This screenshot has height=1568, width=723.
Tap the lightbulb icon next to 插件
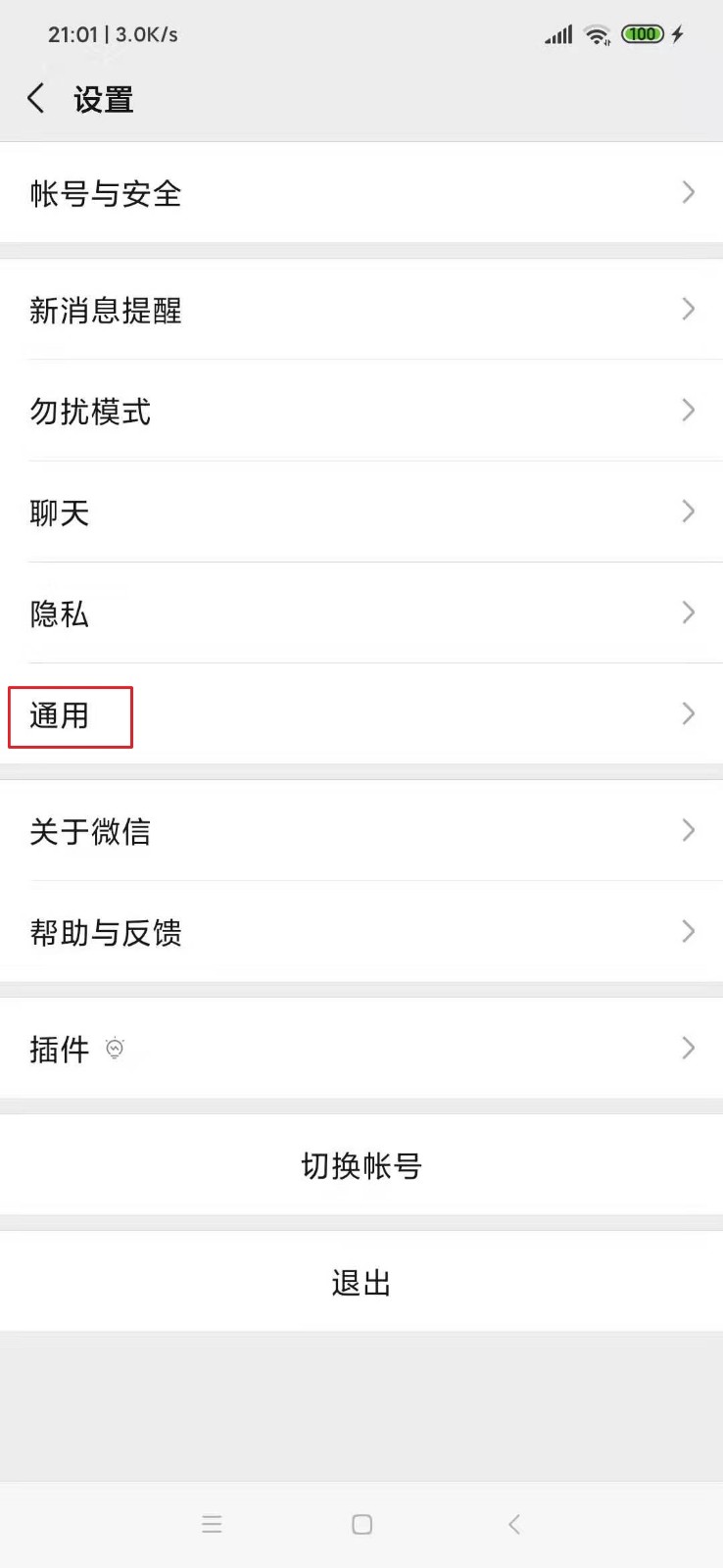116,1049
